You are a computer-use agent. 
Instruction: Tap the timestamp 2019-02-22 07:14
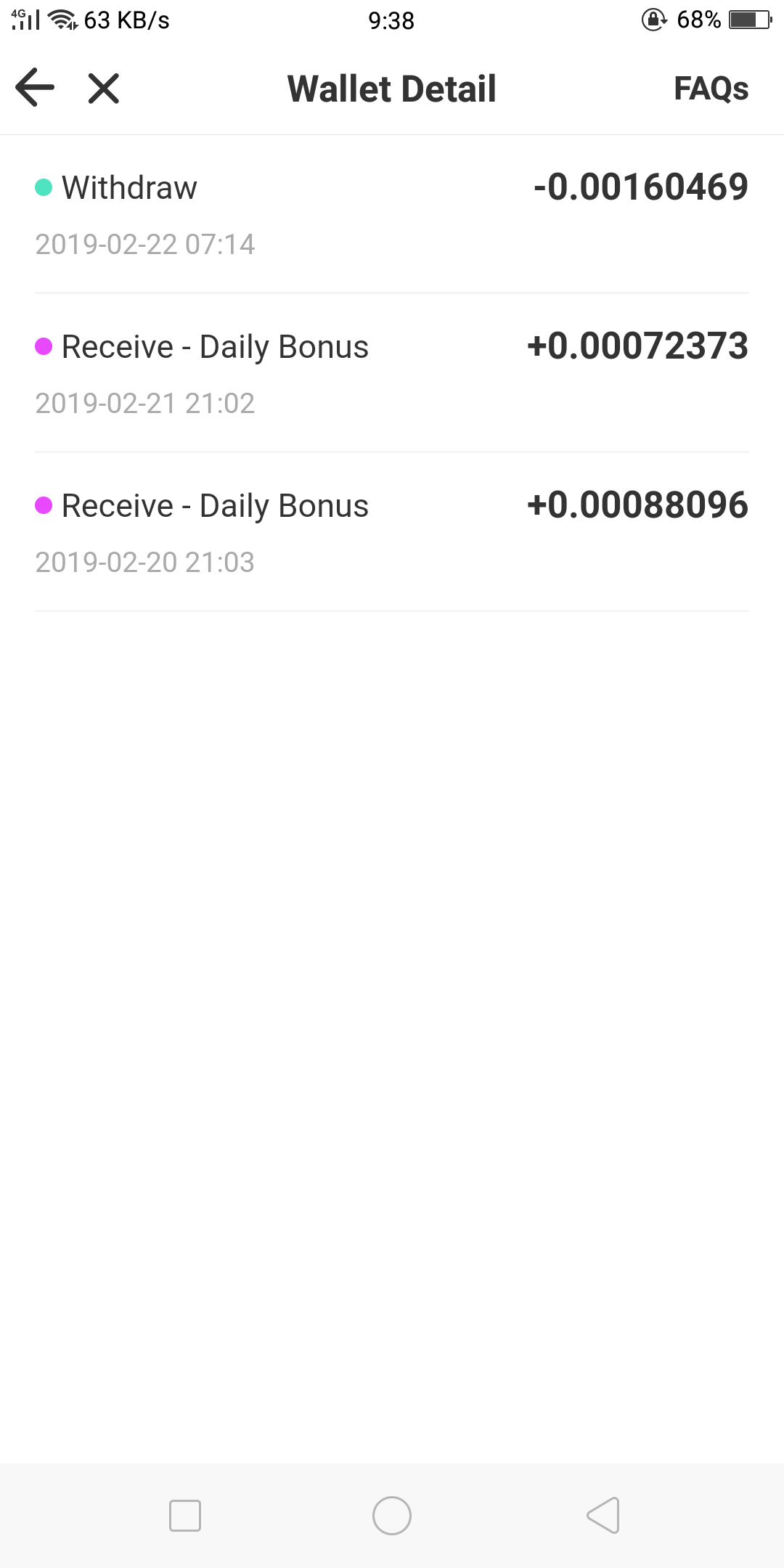pyautogui.click(x=146, y=245)
